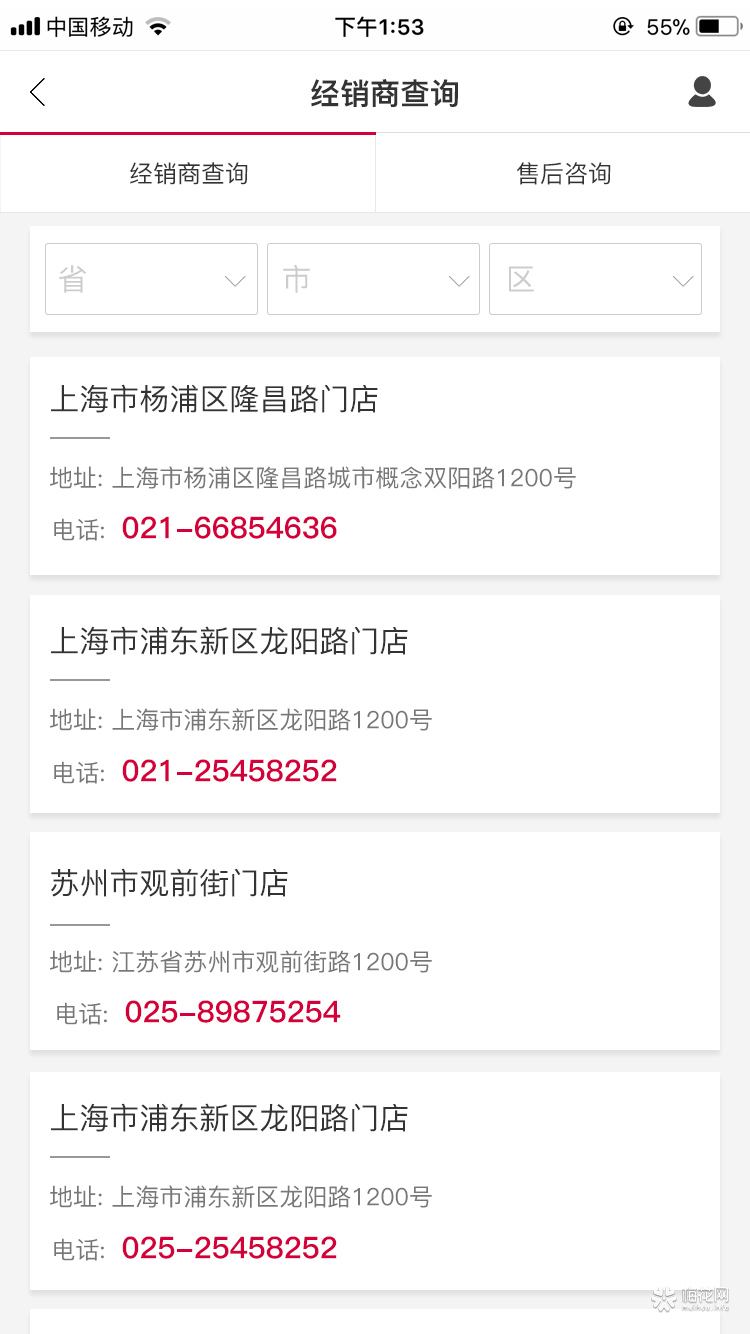Call 021-25458252 for 龙阳路门店
Viewport: 750px width, 1334px height.
pos(229,771)
